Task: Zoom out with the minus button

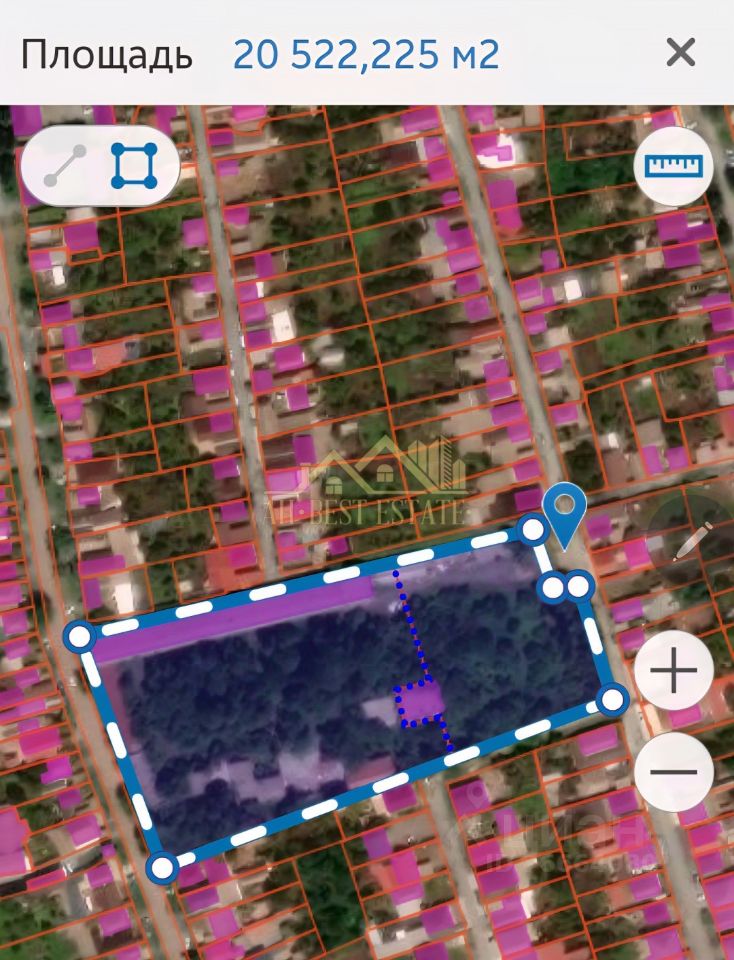Action: pos(674,771)
